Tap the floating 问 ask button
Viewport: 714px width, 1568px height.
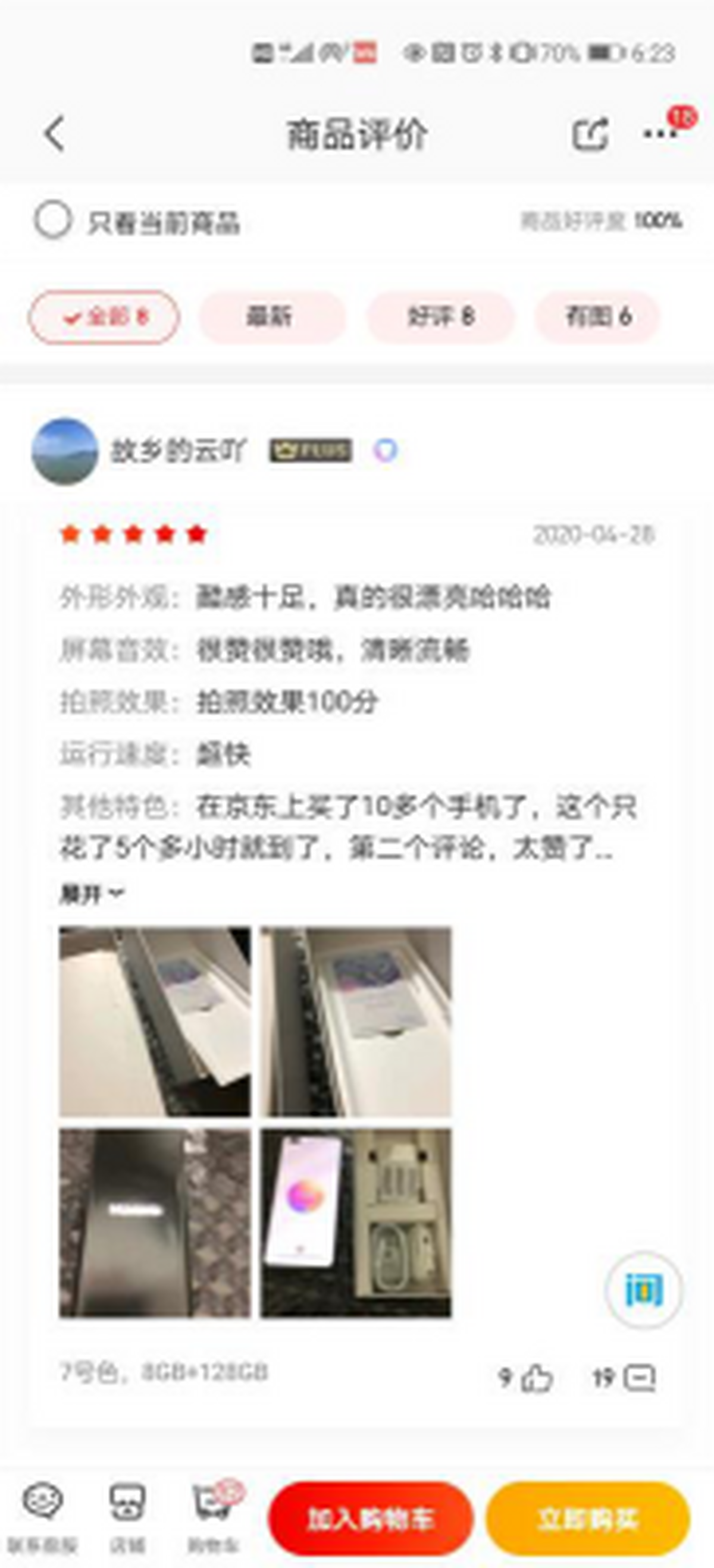coord(643,1288)
